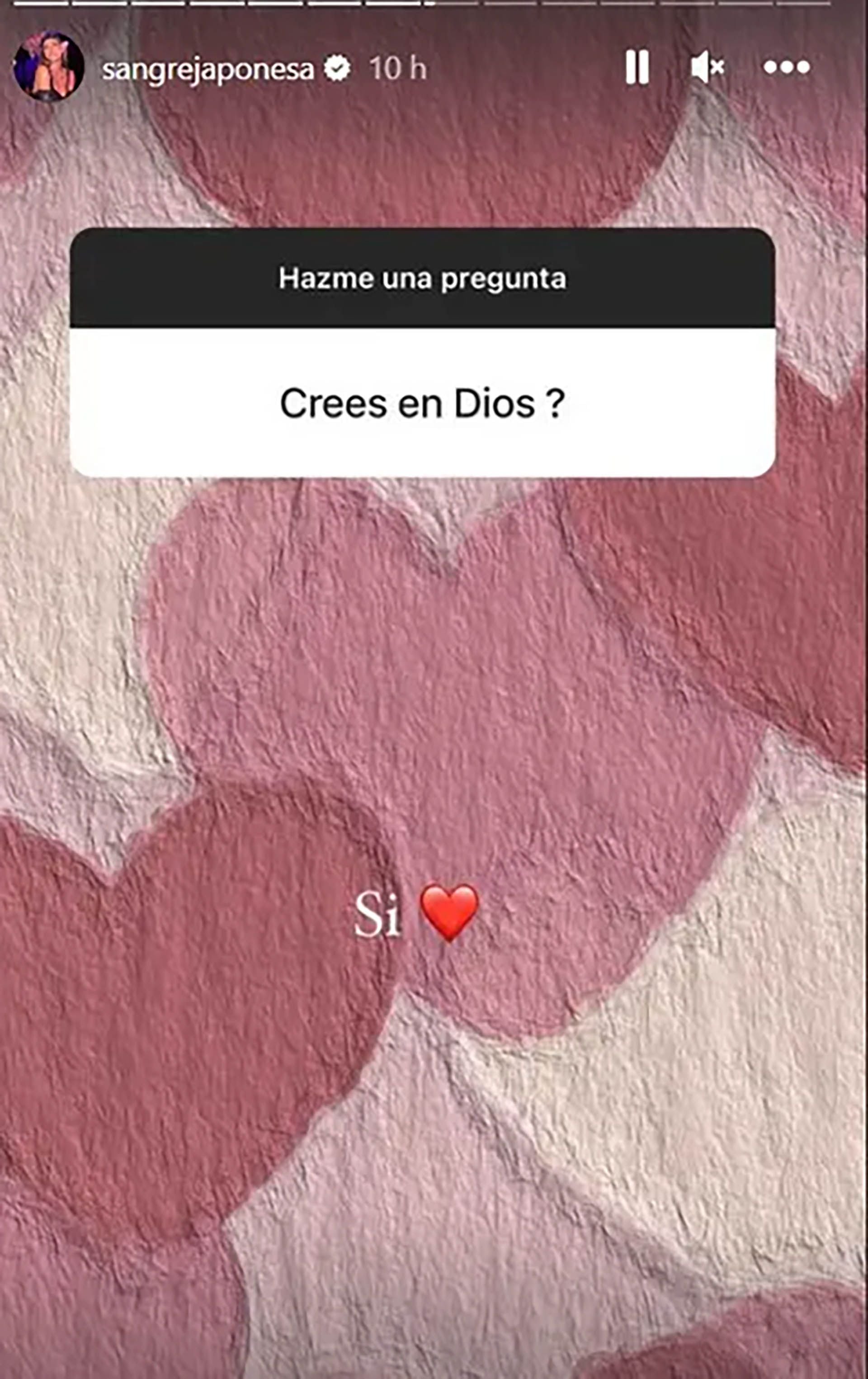Screen dimensions: 868x1379
Task: Open the three-dot options menu
Action: [x=787, y=67]
